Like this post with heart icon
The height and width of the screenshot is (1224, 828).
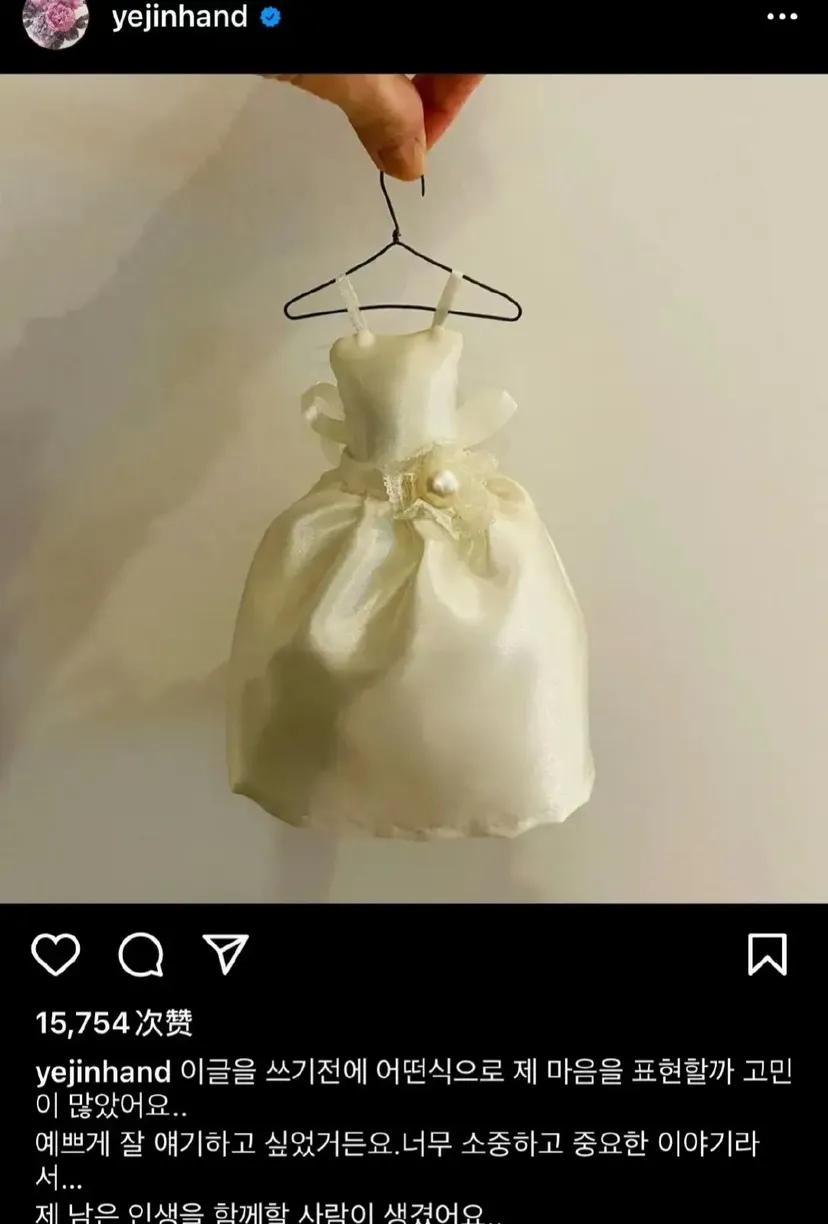(56, 955)
